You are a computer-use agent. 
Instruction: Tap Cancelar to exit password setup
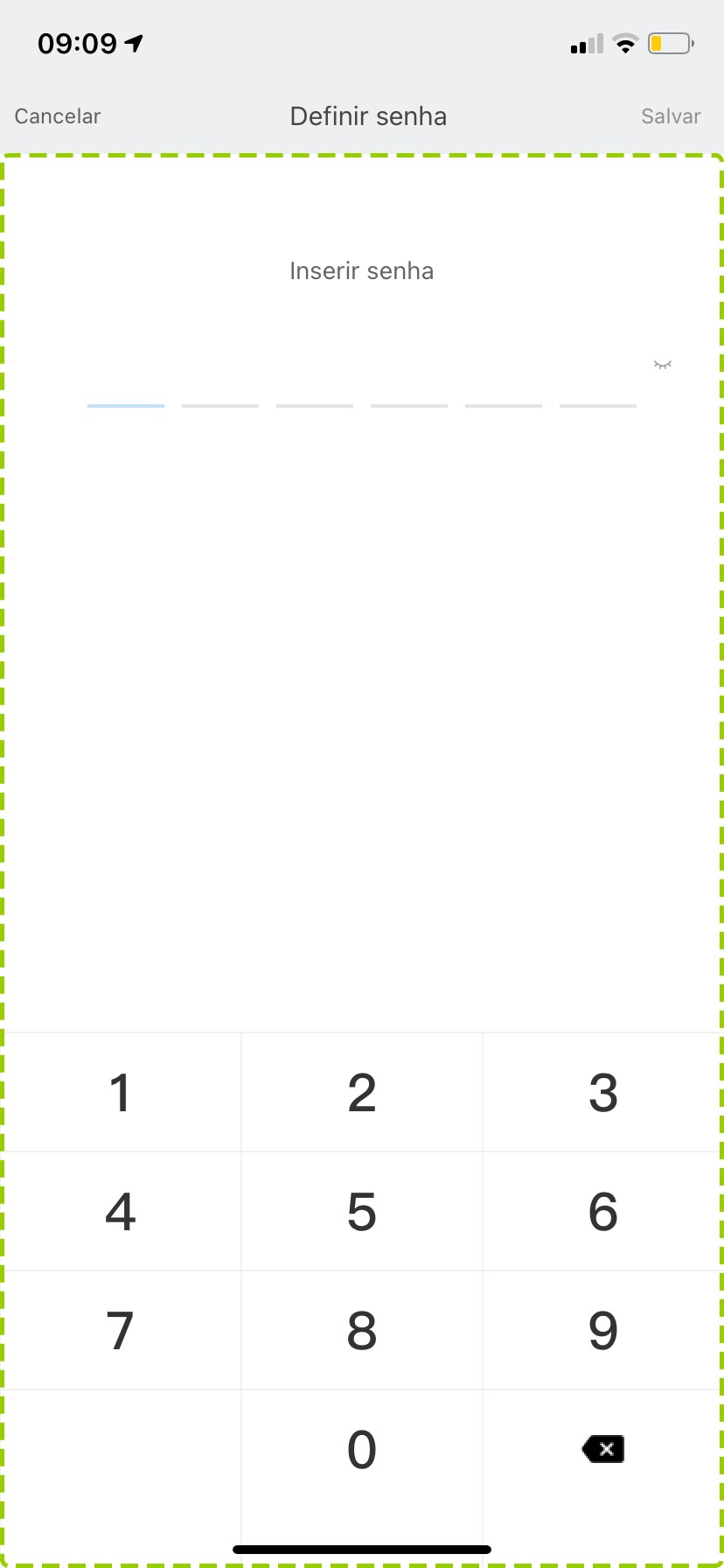(58, 116)
